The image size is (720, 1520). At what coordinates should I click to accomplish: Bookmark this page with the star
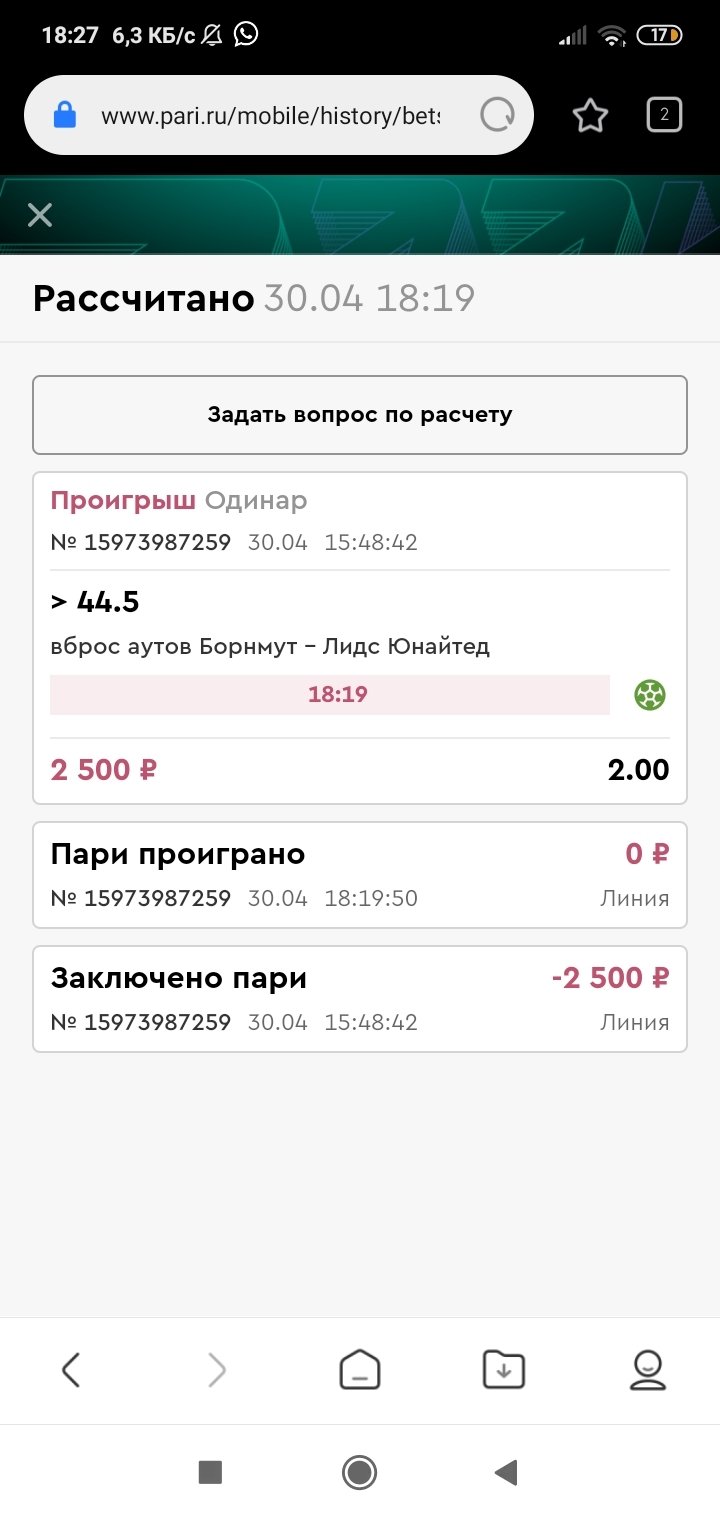pyautogui.click(x=590, y=117)
